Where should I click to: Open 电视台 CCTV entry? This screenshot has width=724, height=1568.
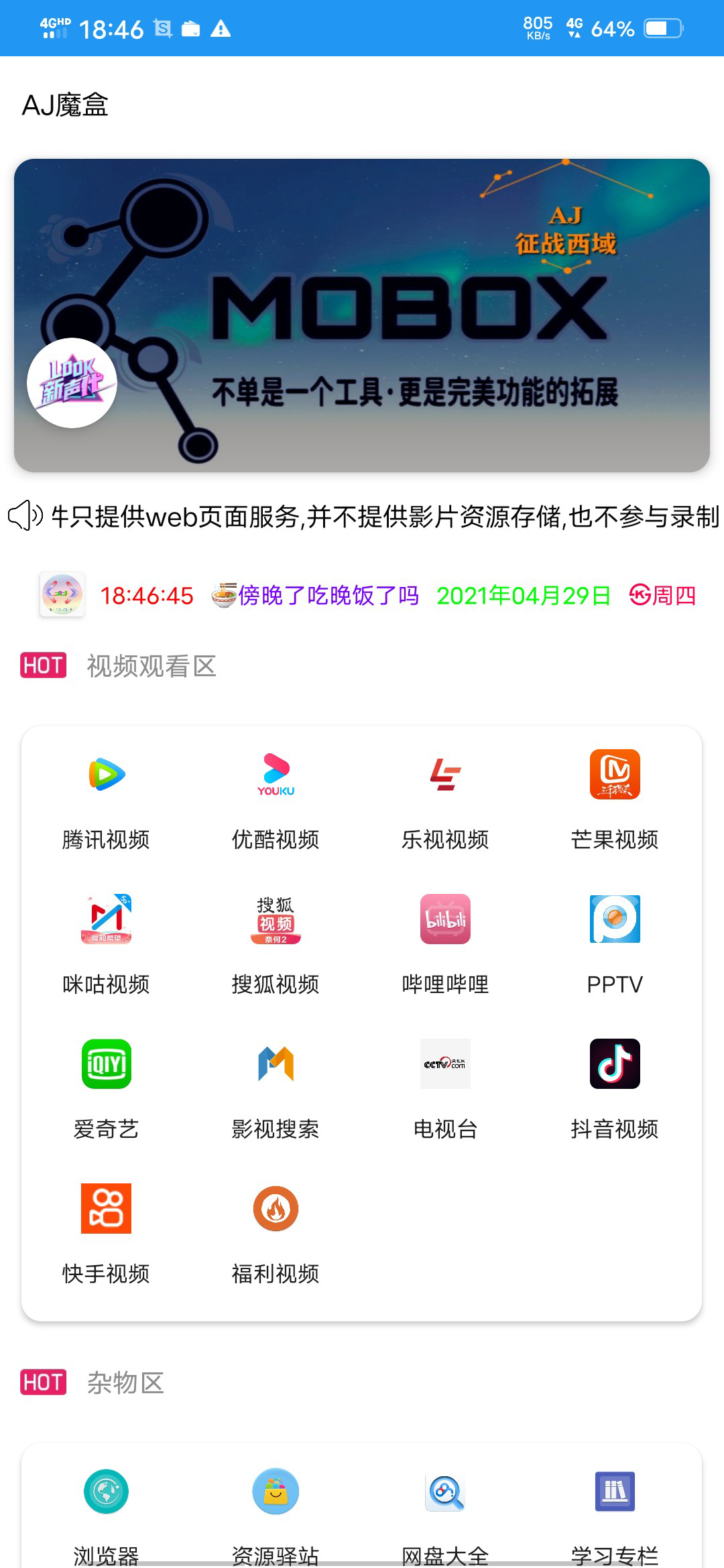[445, 1090]
